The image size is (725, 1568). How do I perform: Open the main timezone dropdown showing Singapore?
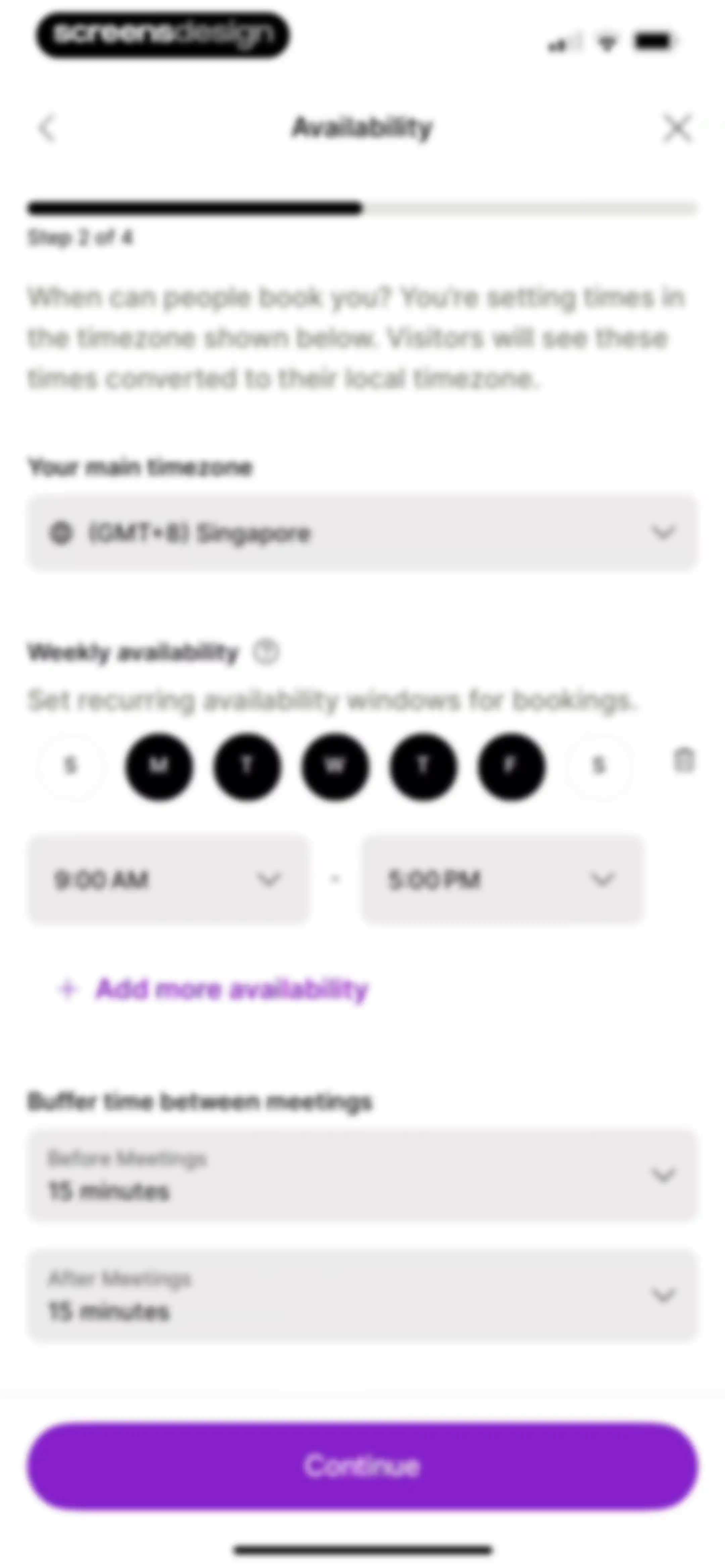coord(362,533)
